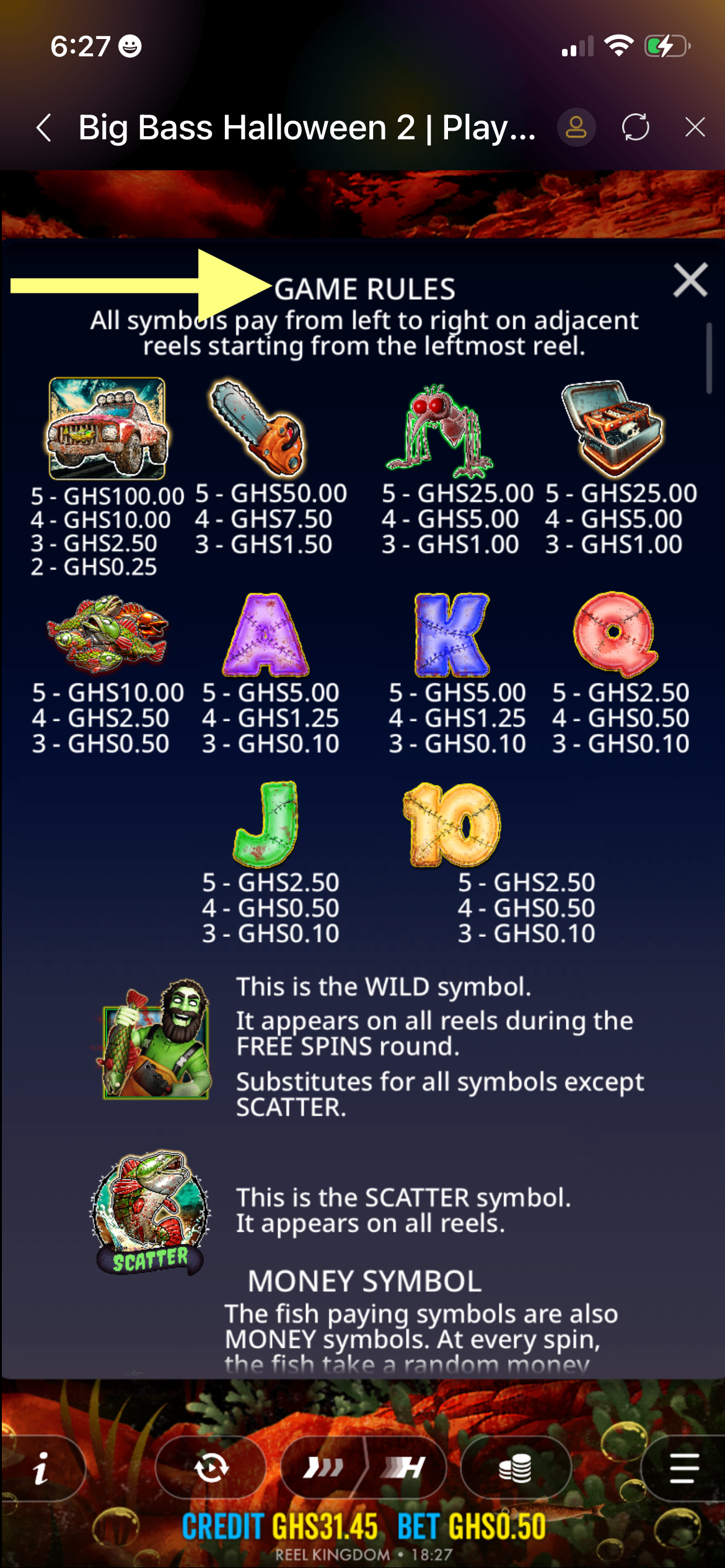Open the game hamburger menu
The image size is (725, 1568).
tap(684, 1468)
